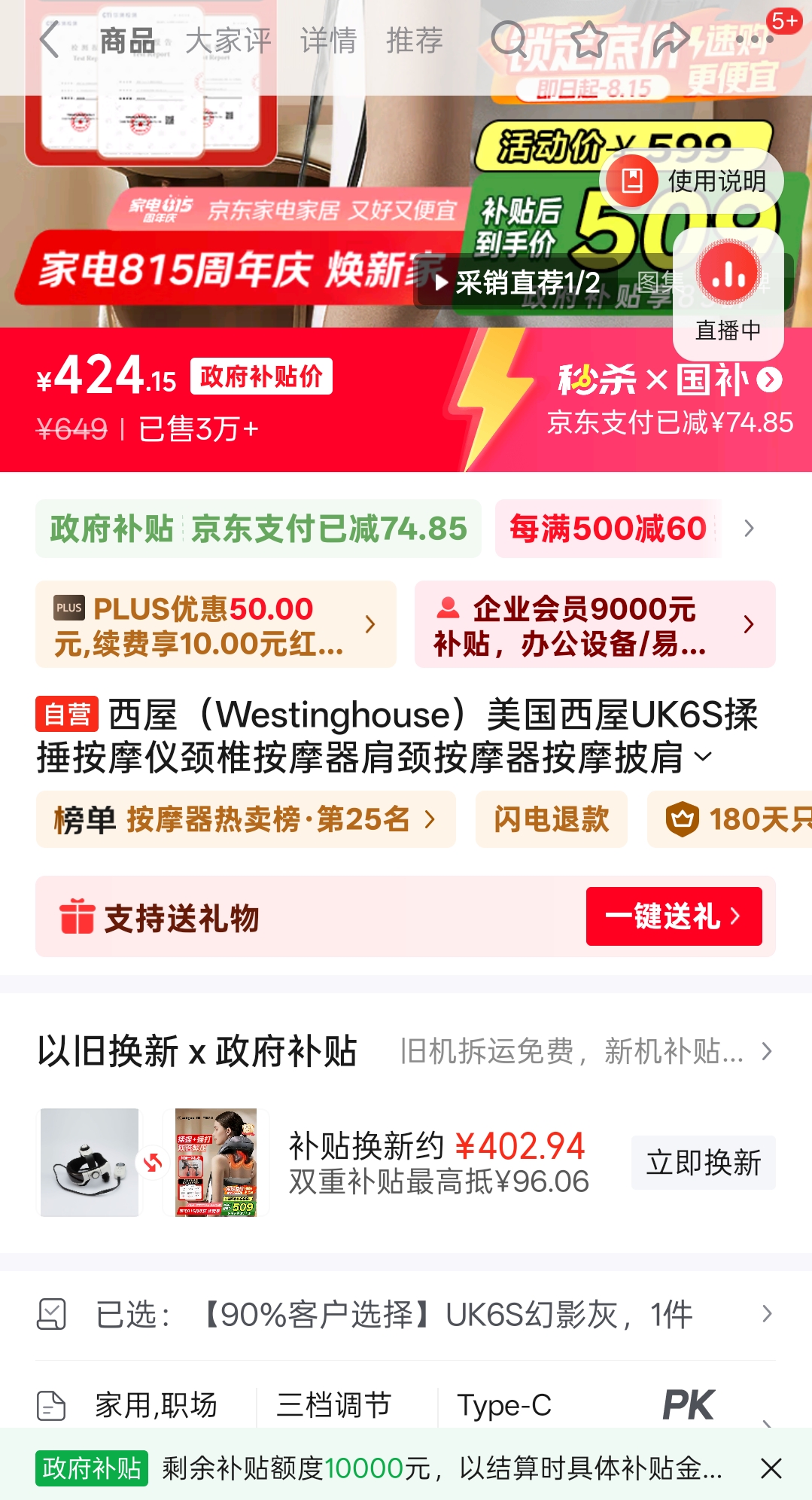View PLUS优惠50.00 offer
The height and width of the screenshot is (1500, 812).
pos(215,624)
